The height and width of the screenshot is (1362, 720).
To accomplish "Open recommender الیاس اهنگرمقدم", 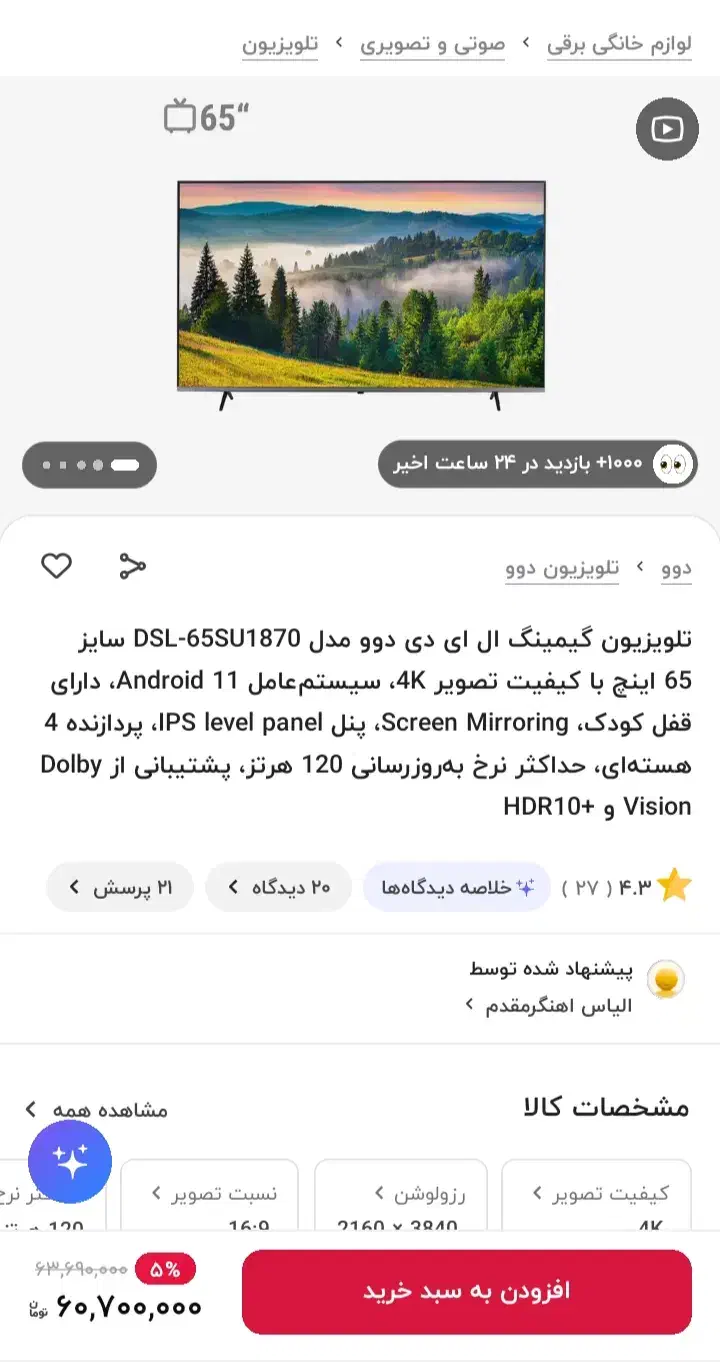I will (x=549, y=1006).
